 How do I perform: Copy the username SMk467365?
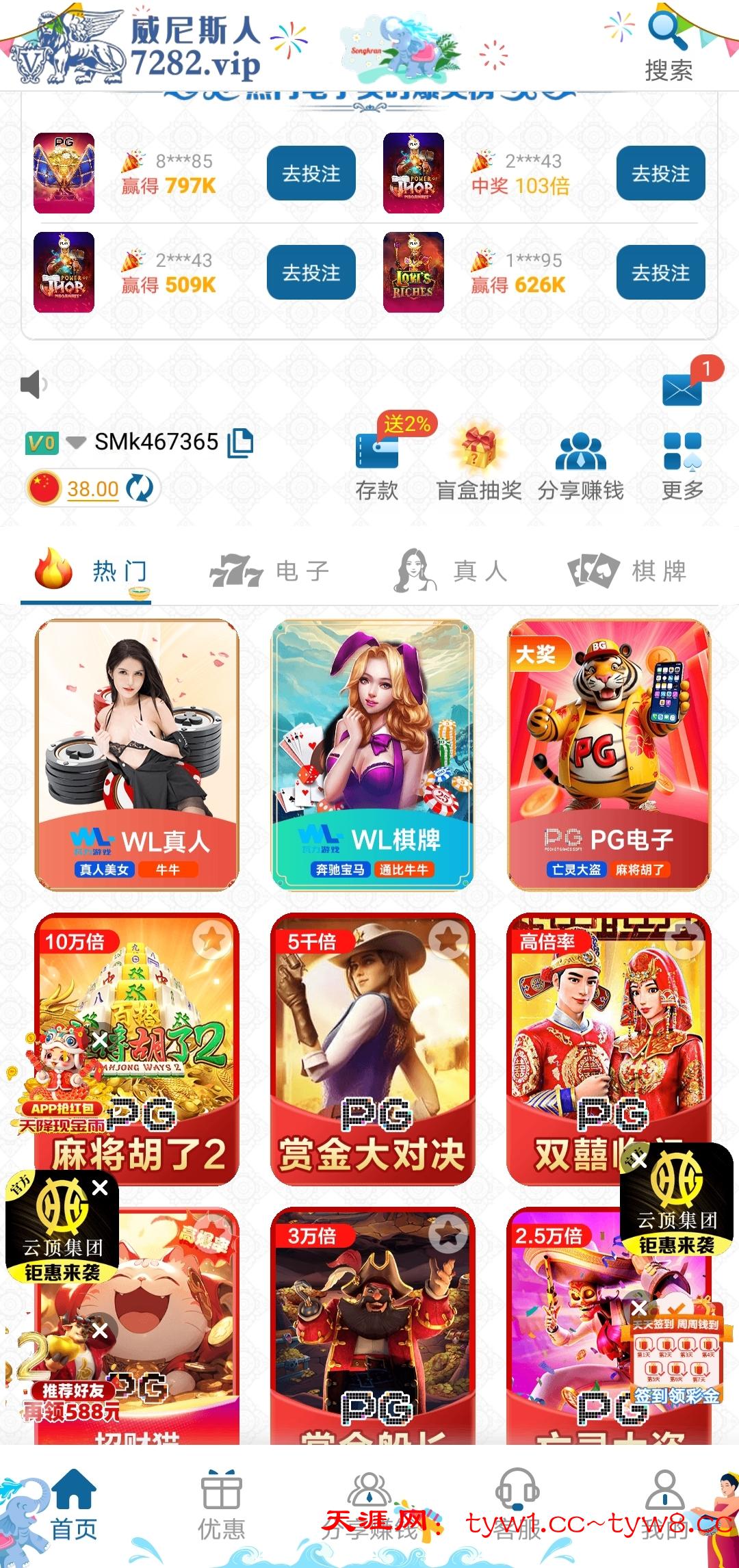(240, 442)
